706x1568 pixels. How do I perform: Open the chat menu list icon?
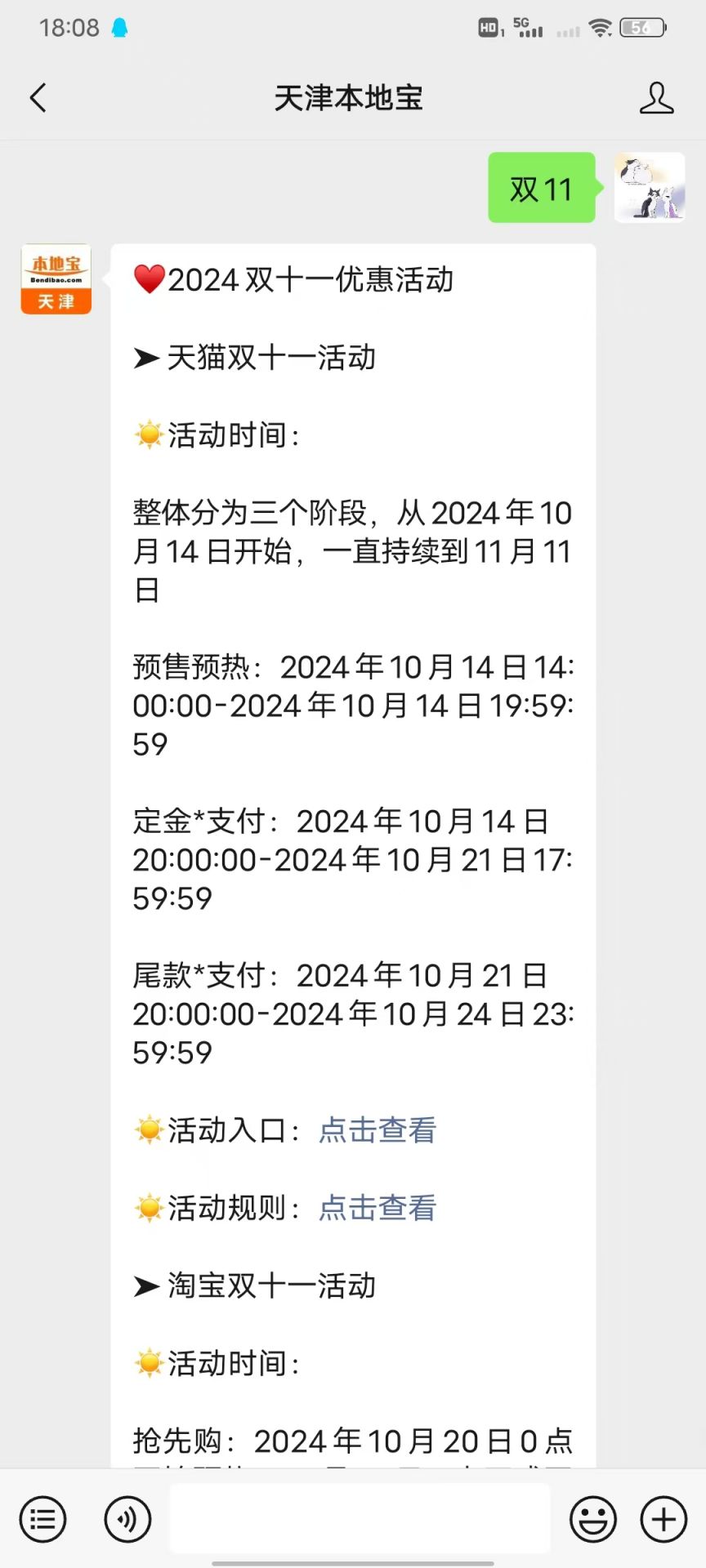point(42,1519)
